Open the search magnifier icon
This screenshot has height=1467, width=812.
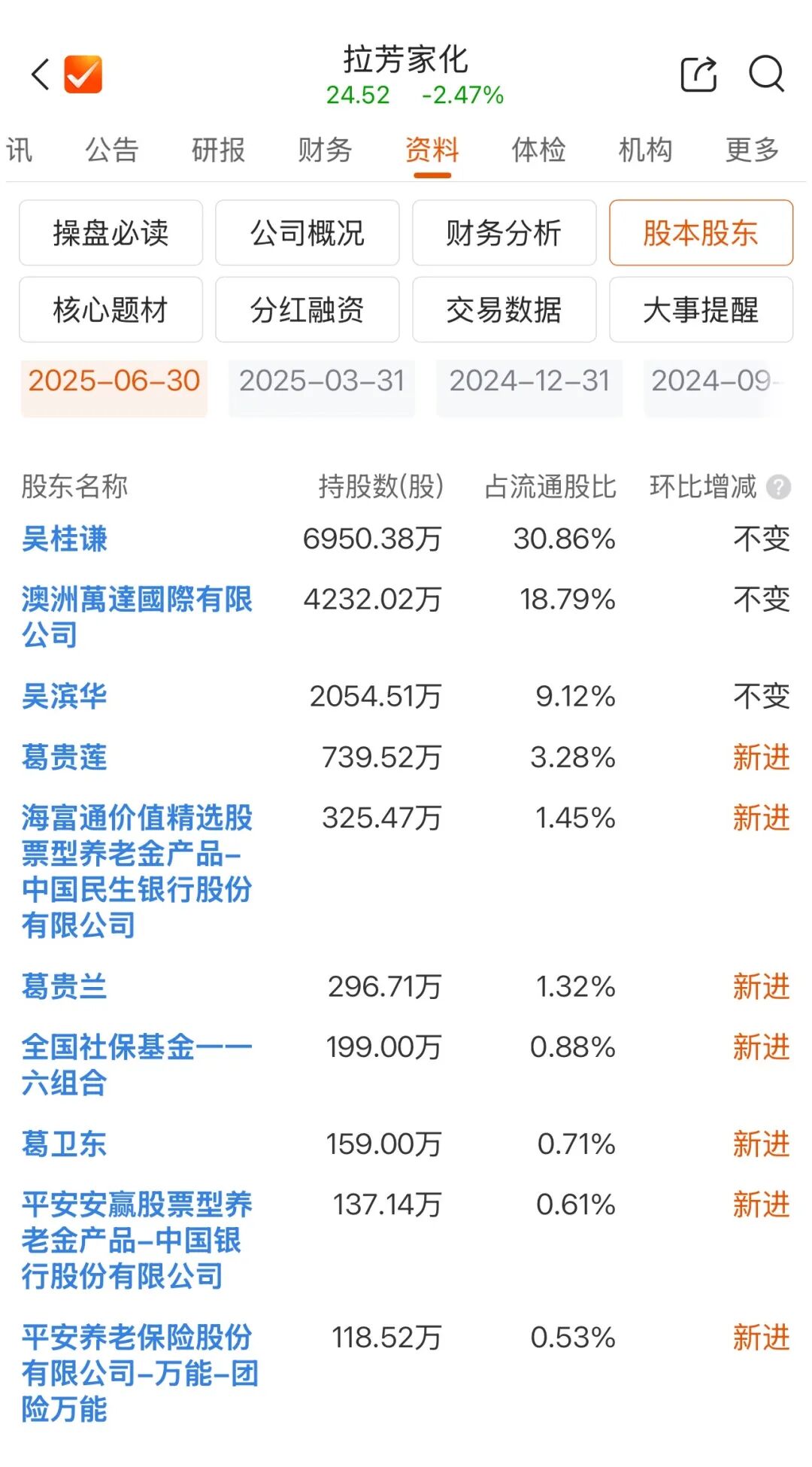(766, 74)
